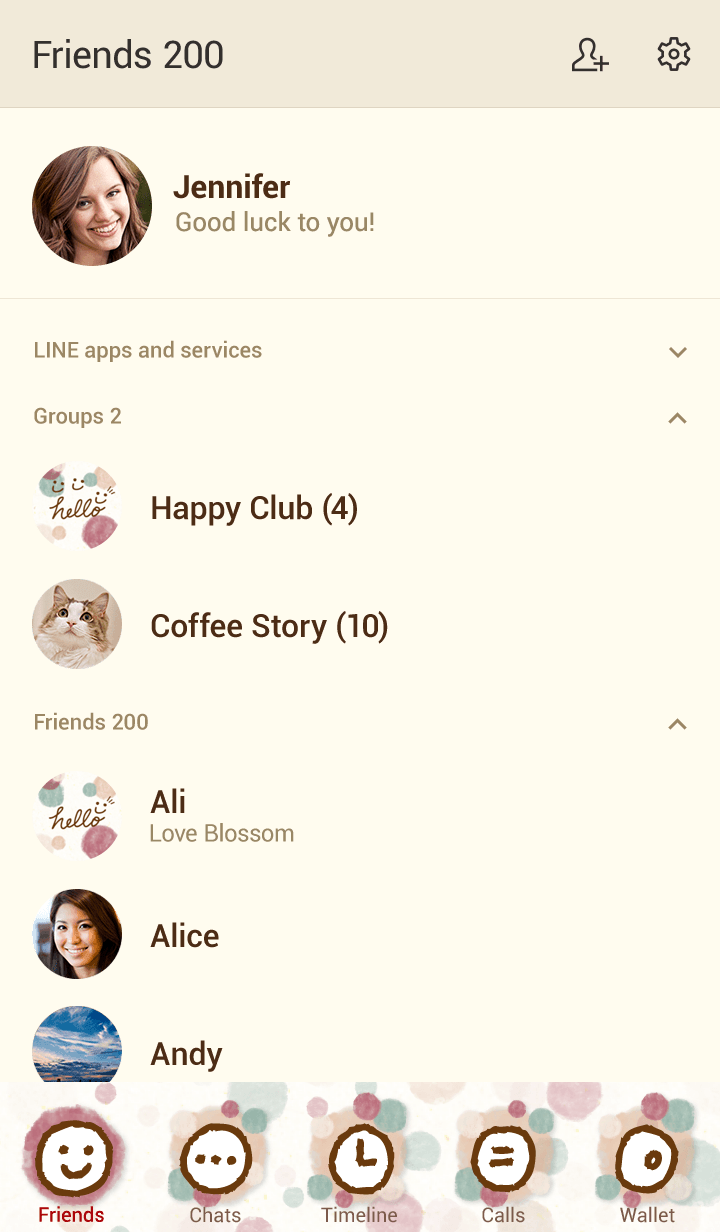Screen dimensions: 720x1232
Task: Open the Happy Club group
Action: click(253, 508)
